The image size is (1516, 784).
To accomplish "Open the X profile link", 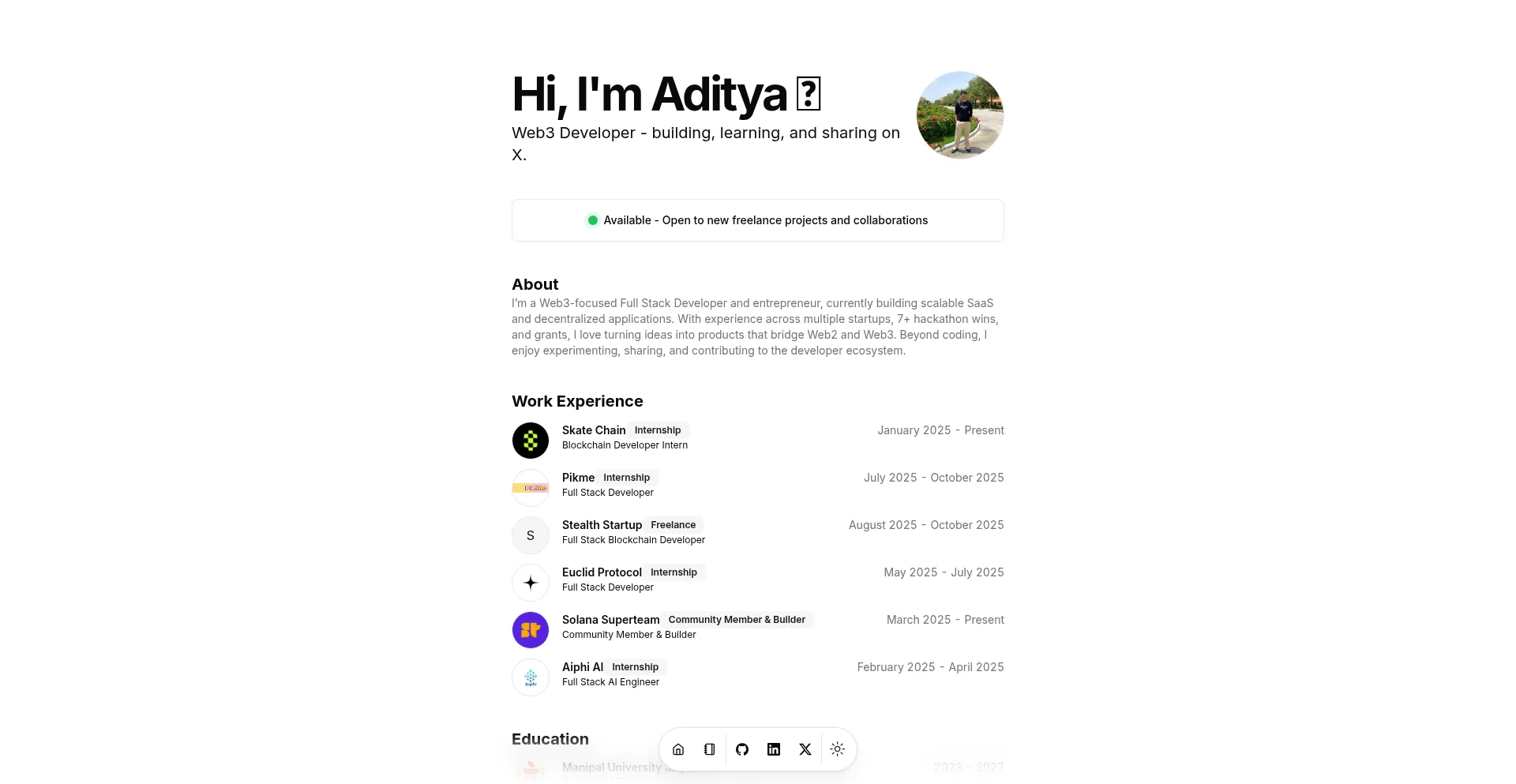I will click(805, 749).
